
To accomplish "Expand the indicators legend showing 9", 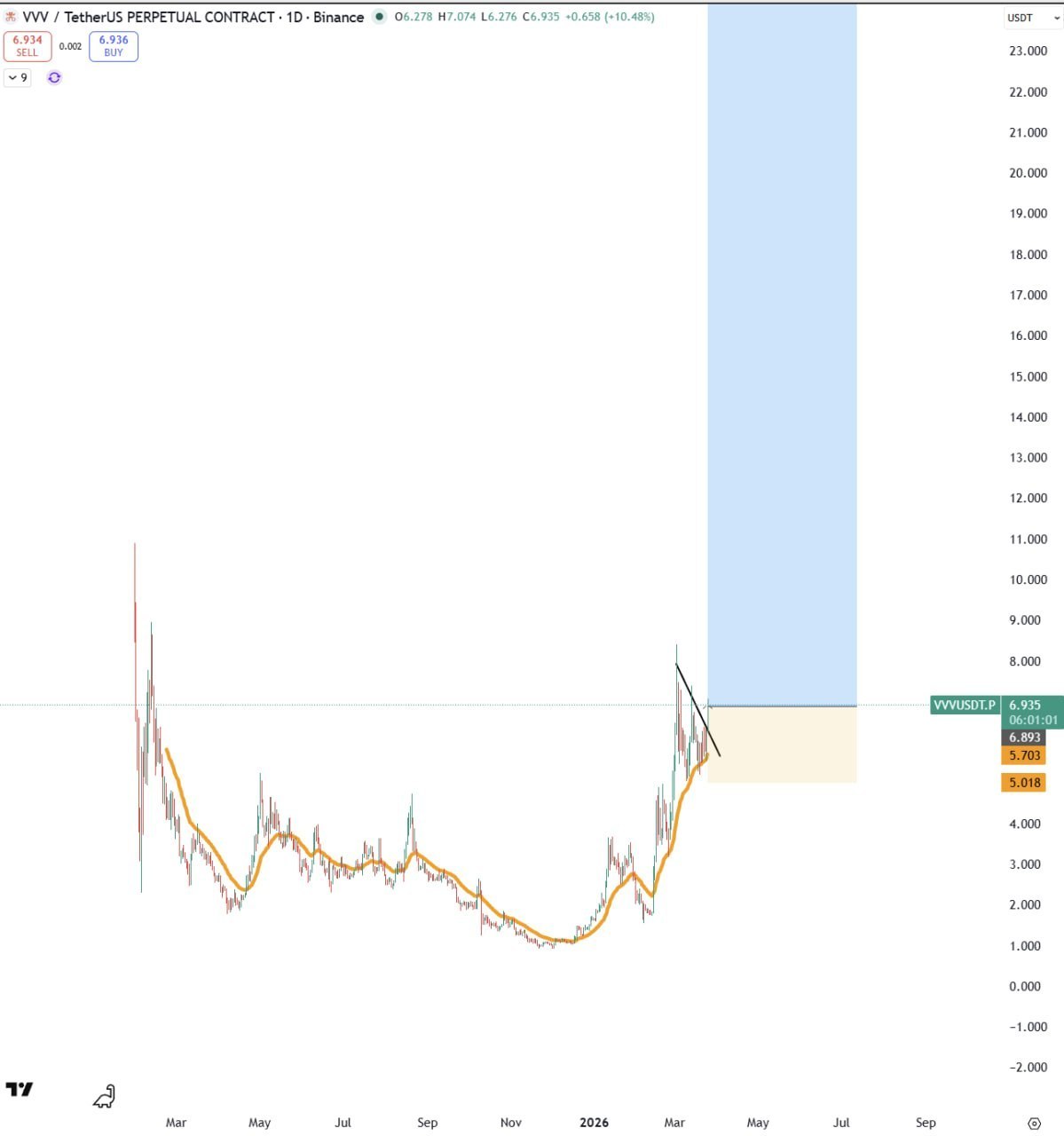I will [18, 78].
